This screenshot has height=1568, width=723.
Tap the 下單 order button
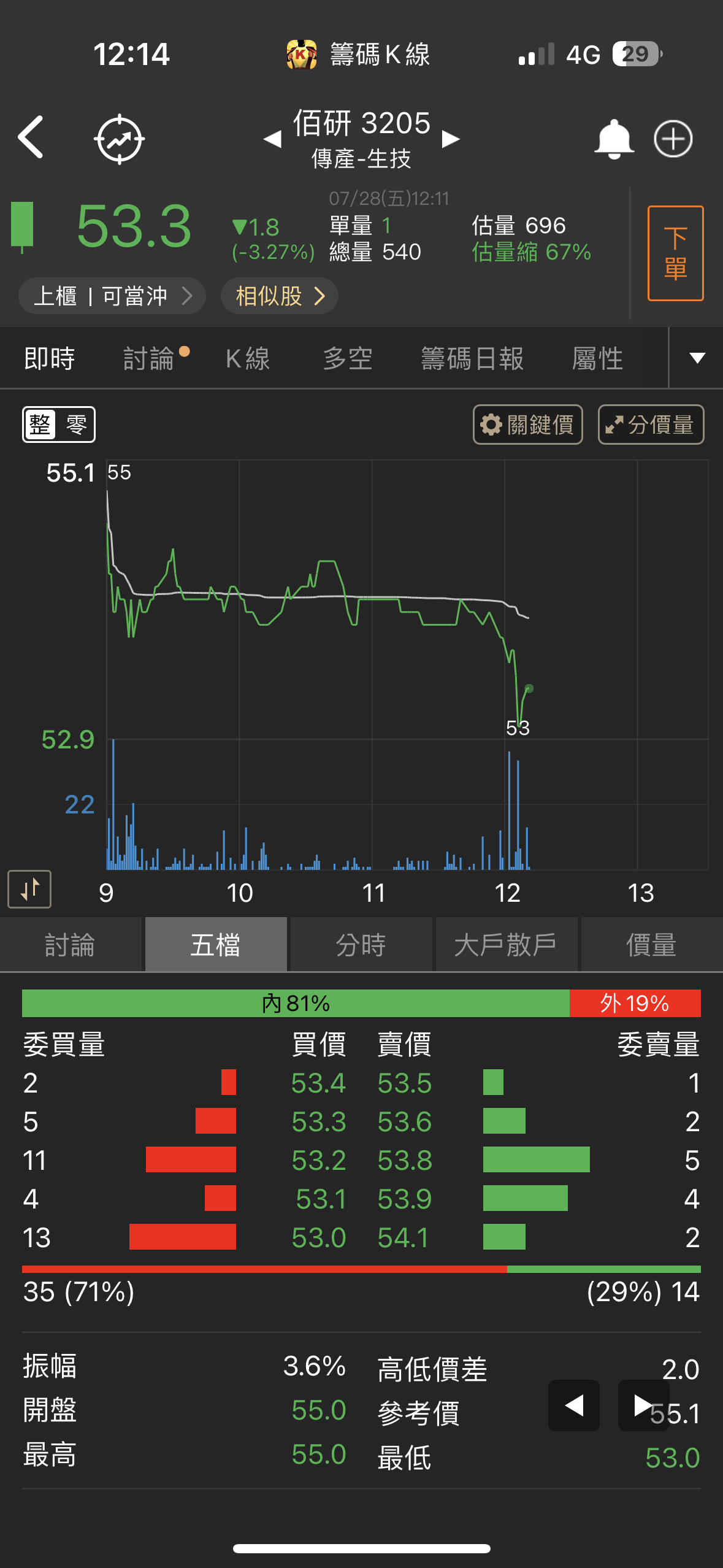click(675, 253)
